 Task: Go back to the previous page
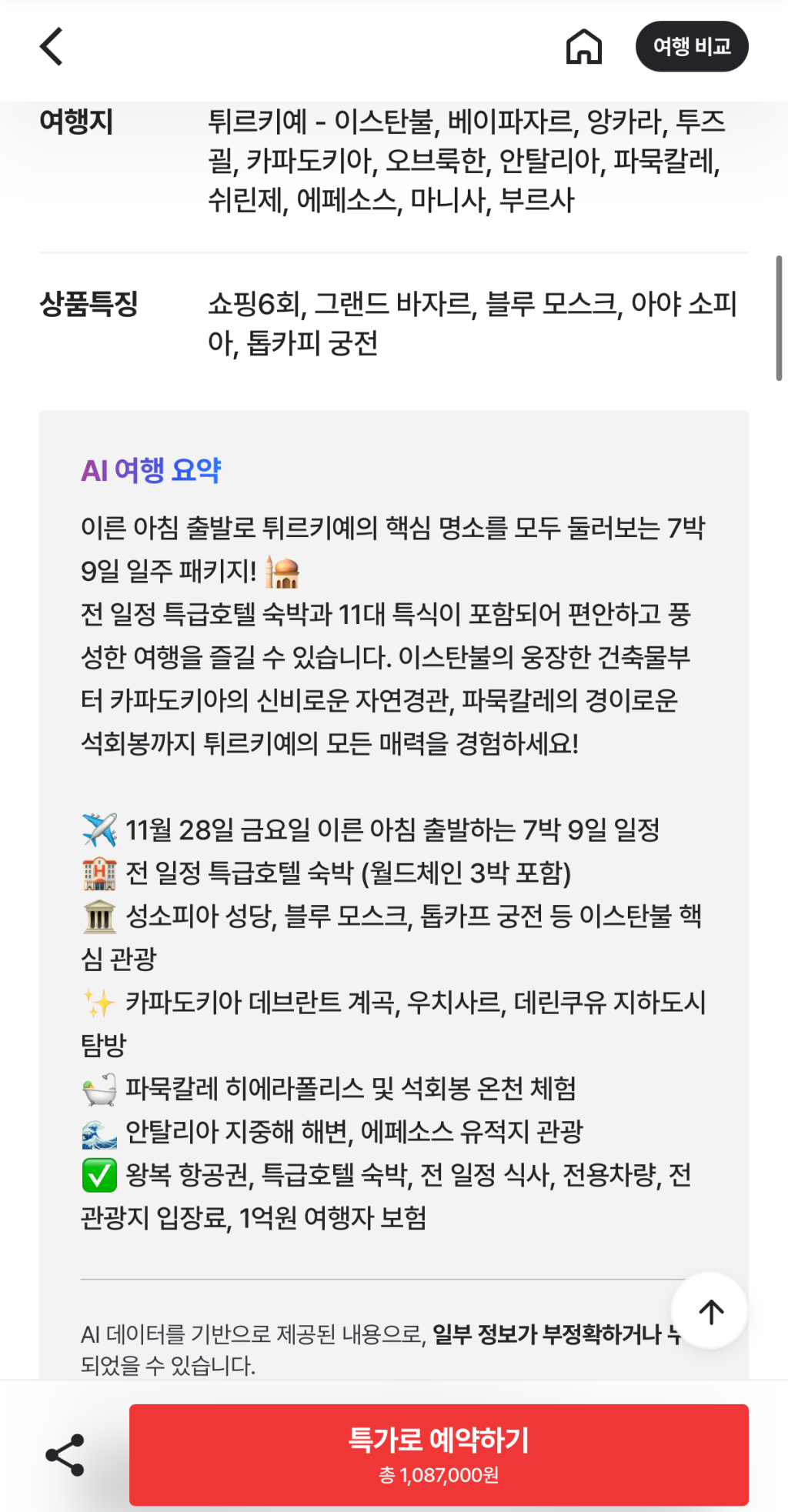click(52, 47)
